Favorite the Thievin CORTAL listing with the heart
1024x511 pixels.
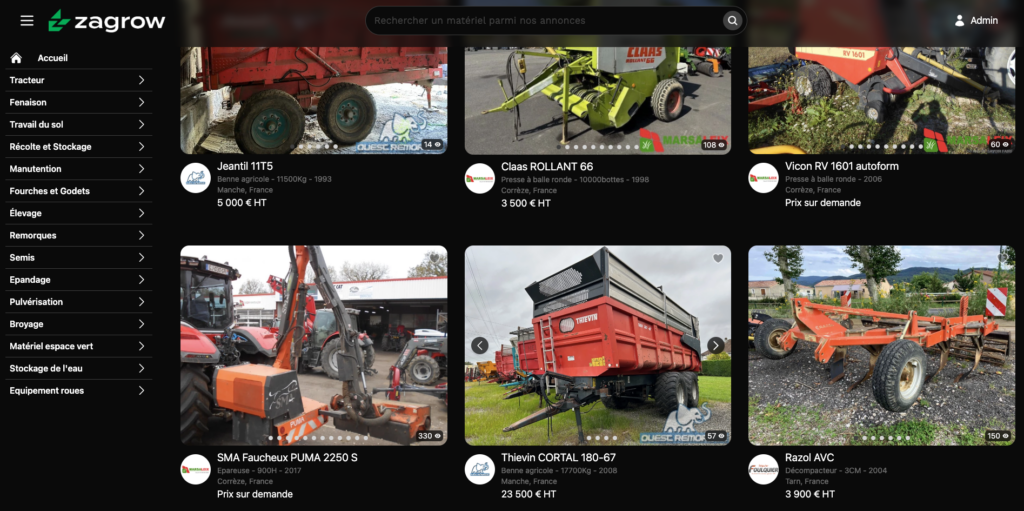717,259
